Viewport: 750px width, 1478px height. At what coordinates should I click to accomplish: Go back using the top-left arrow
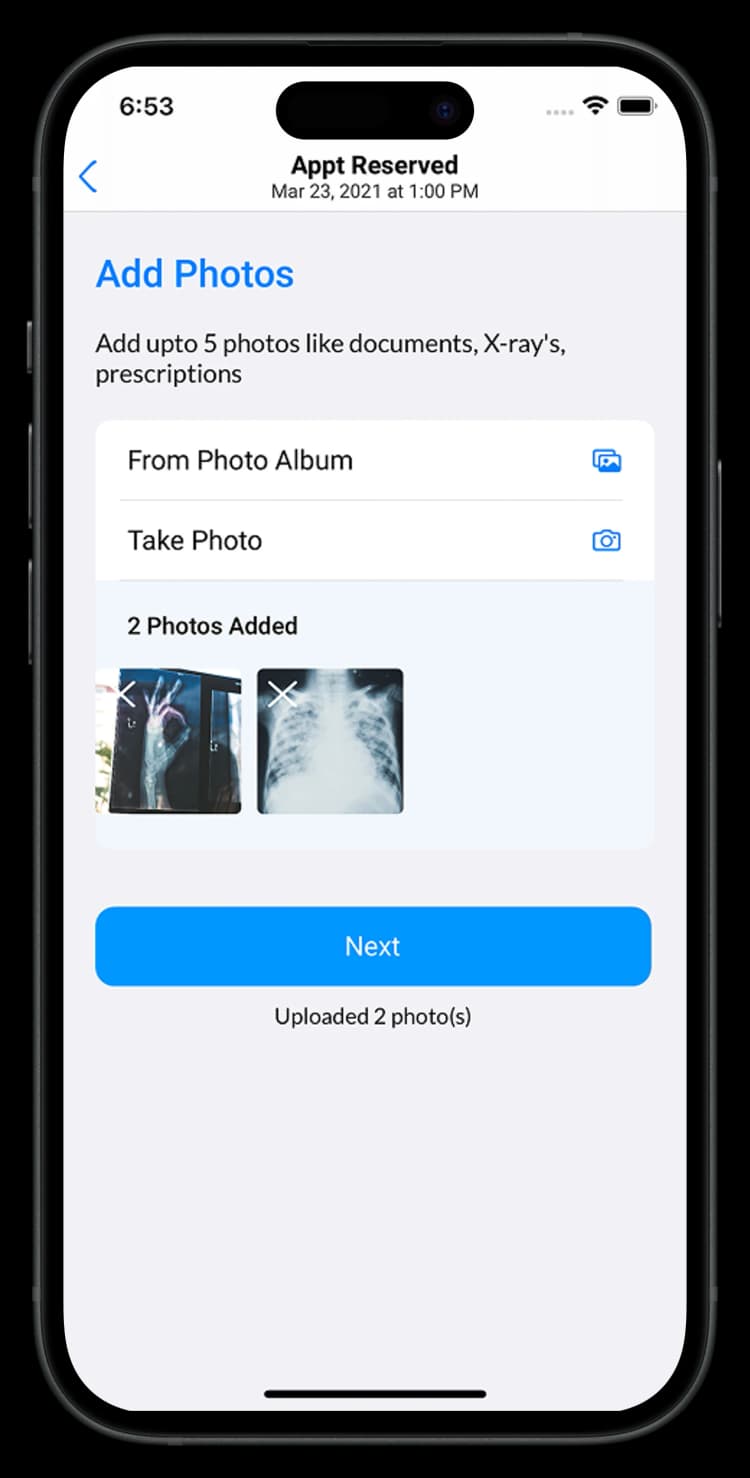click(x=88, y=177)
